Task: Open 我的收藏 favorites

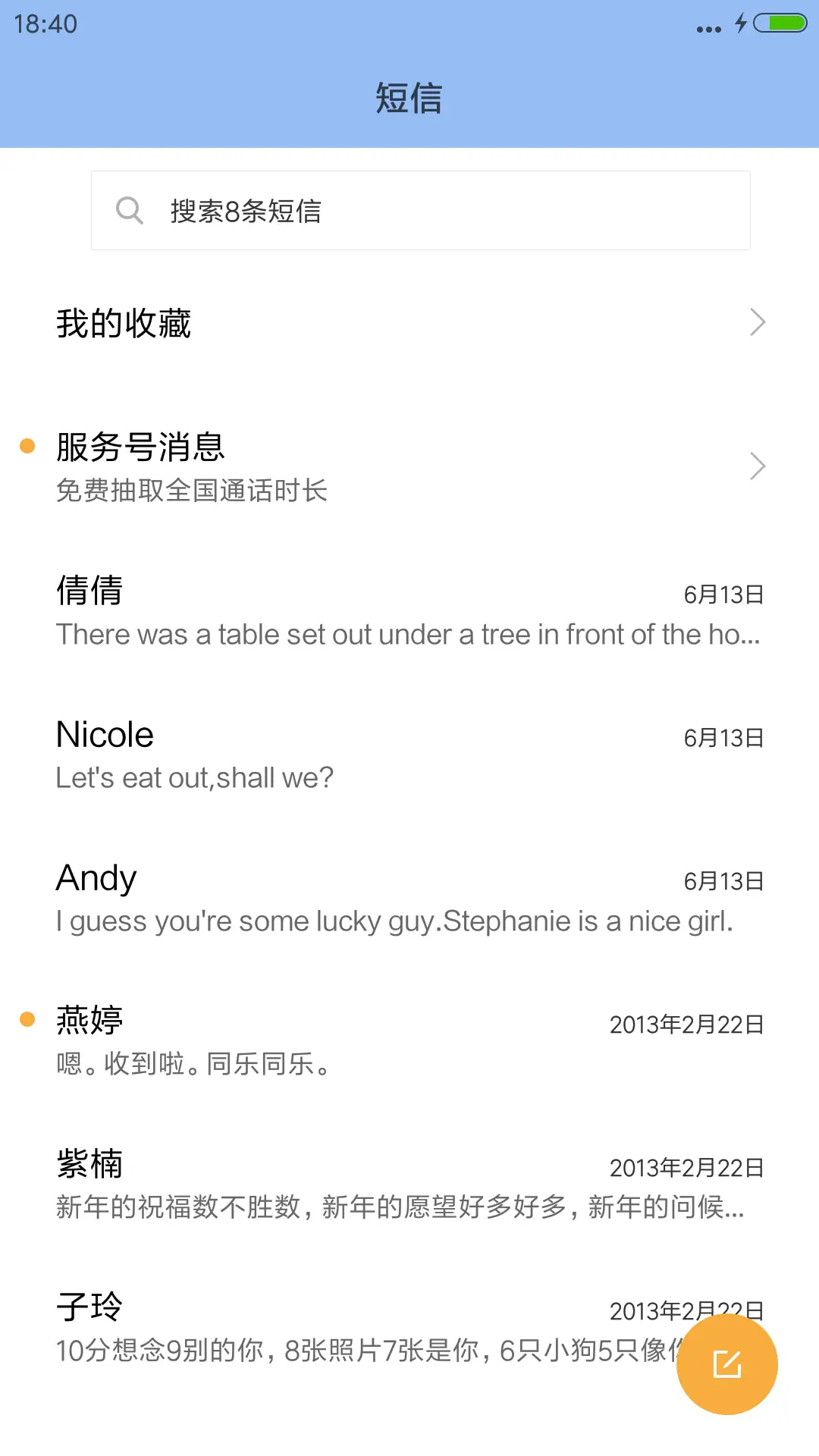Action: click(x=409, y=323)
